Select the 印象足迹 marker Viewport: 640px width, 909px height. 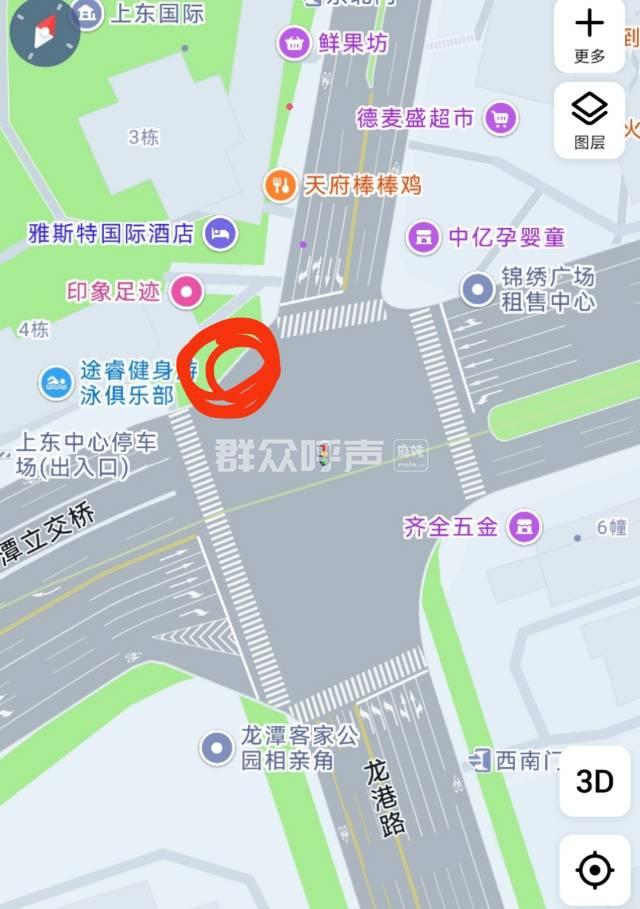[186, 292]
